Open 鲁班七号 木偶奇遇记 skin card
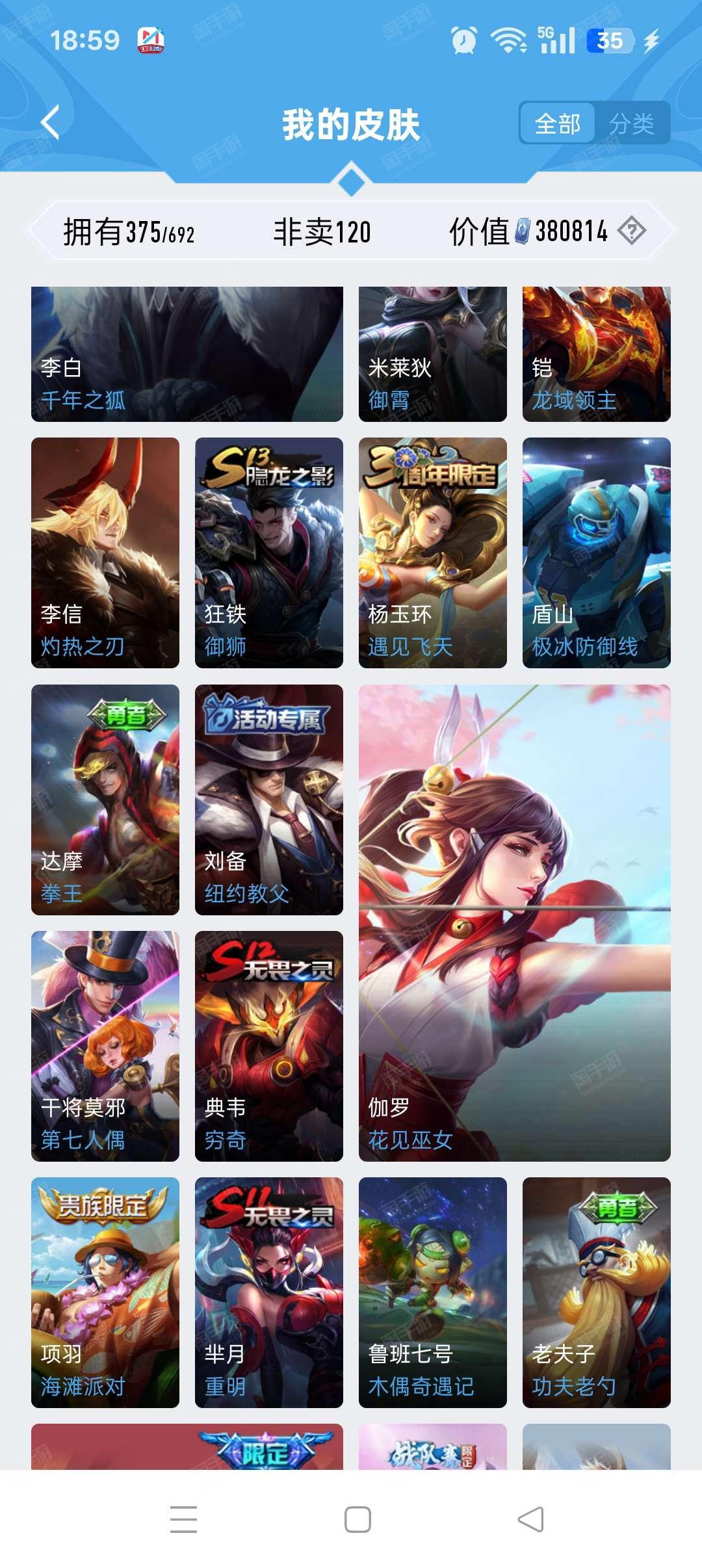This screenshot has height=1568, width=702. pyautogui.click(x=433, y=1292)
